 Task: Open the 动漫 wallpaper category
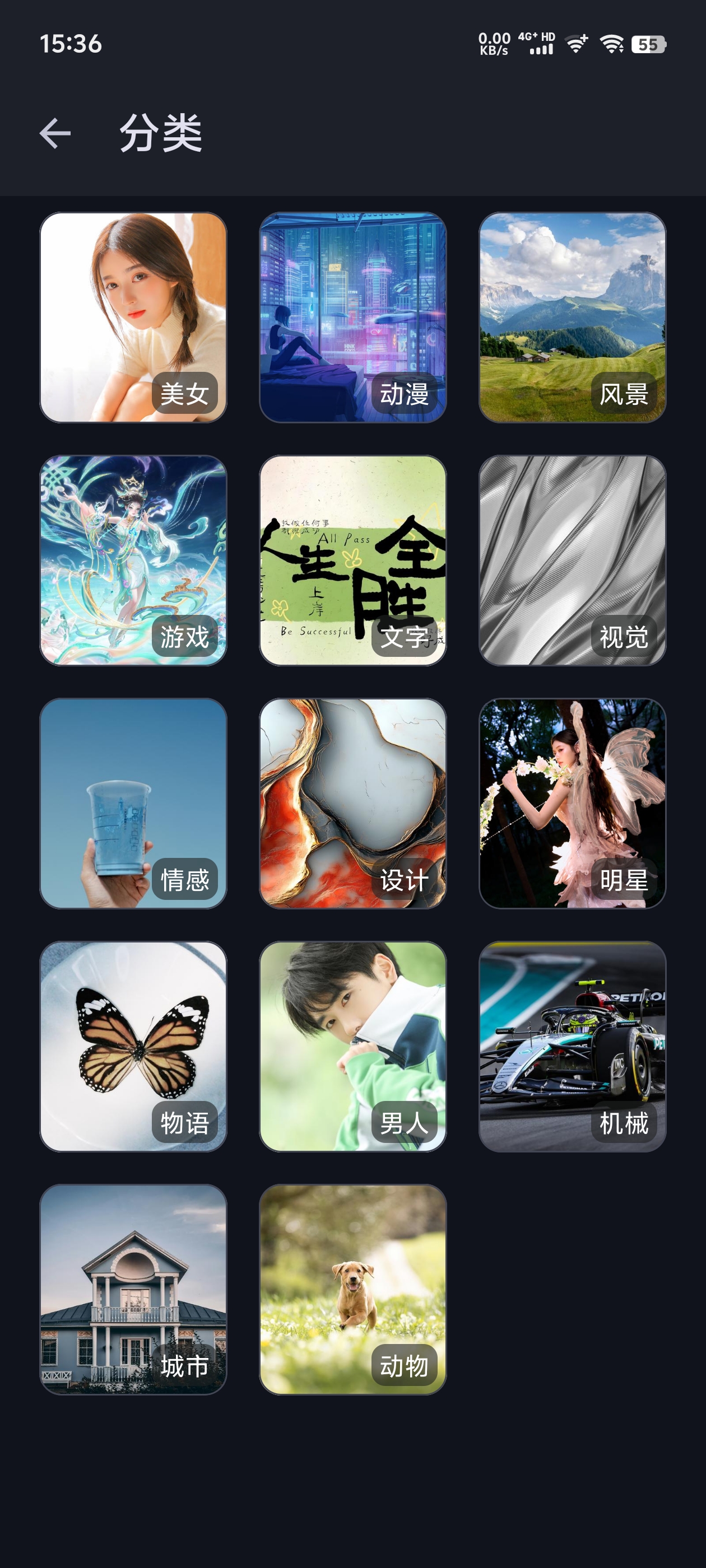(x=352, y=317)
